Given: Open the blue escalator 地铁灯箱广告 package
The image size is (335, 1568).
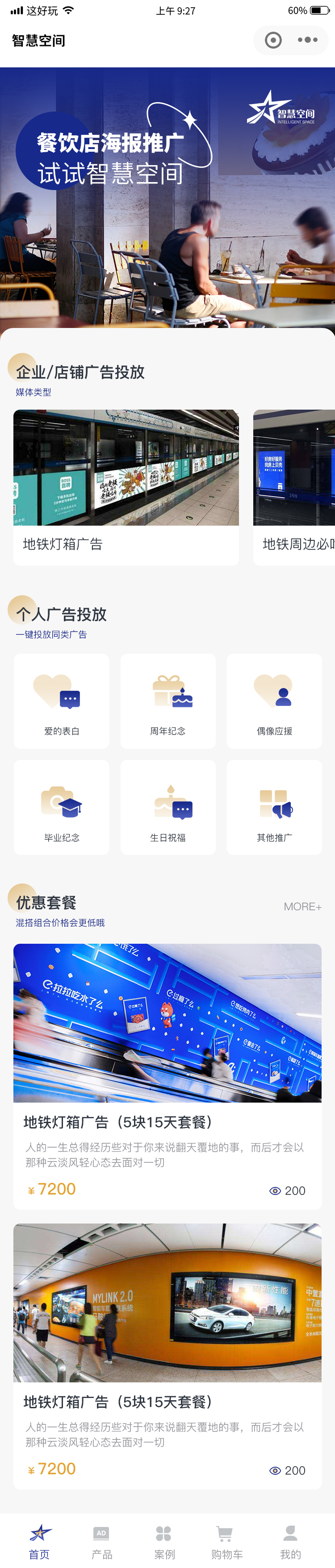Looking at the screenshot, I should click(167, 1074).
